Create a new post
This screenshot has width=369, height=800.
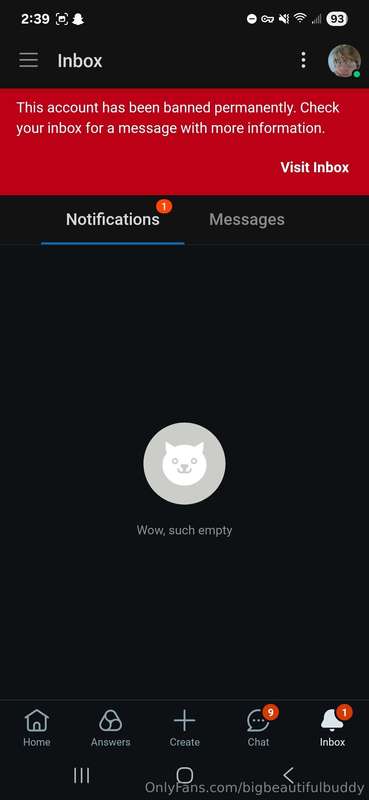184,728
